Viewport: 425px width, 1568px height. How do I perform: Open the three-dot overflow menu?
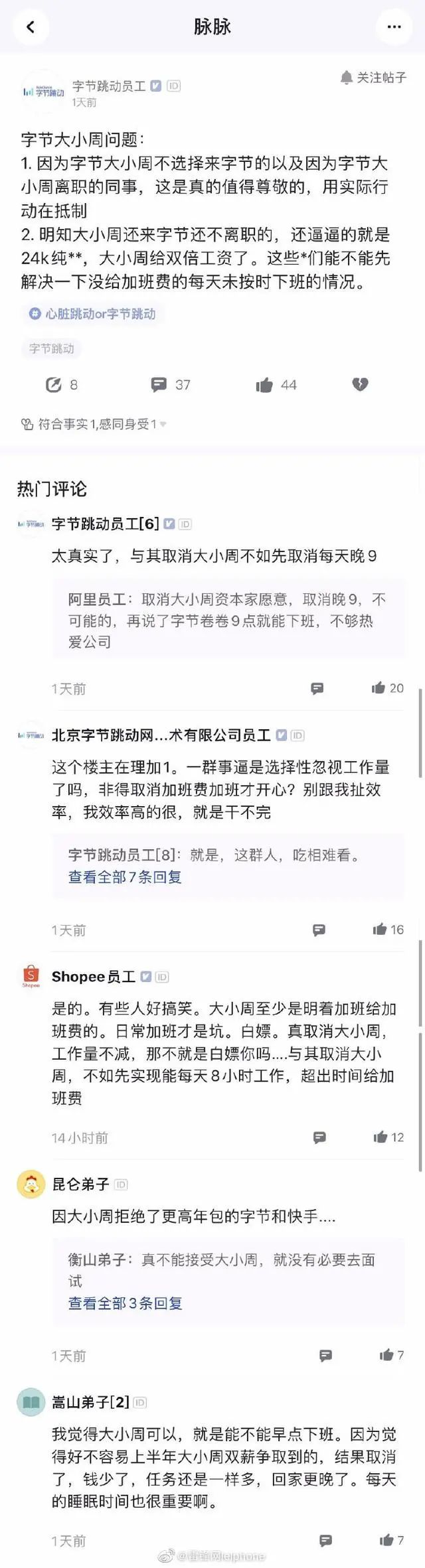click(394, 27)
